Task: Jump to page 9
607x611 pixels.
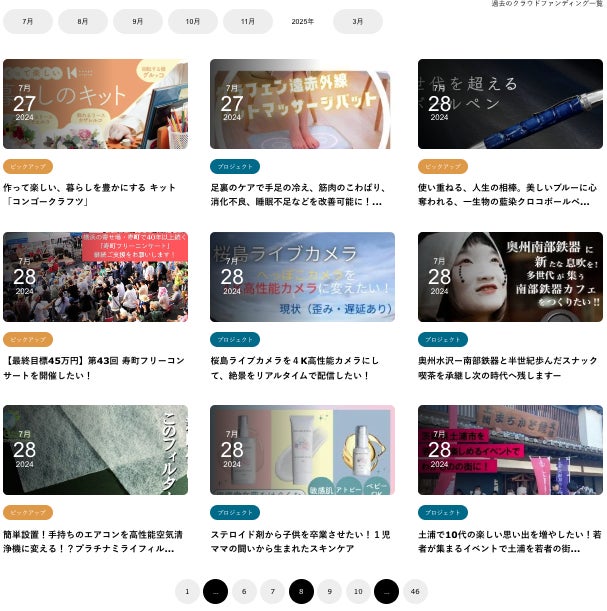Action: click(x=329, y=591)
